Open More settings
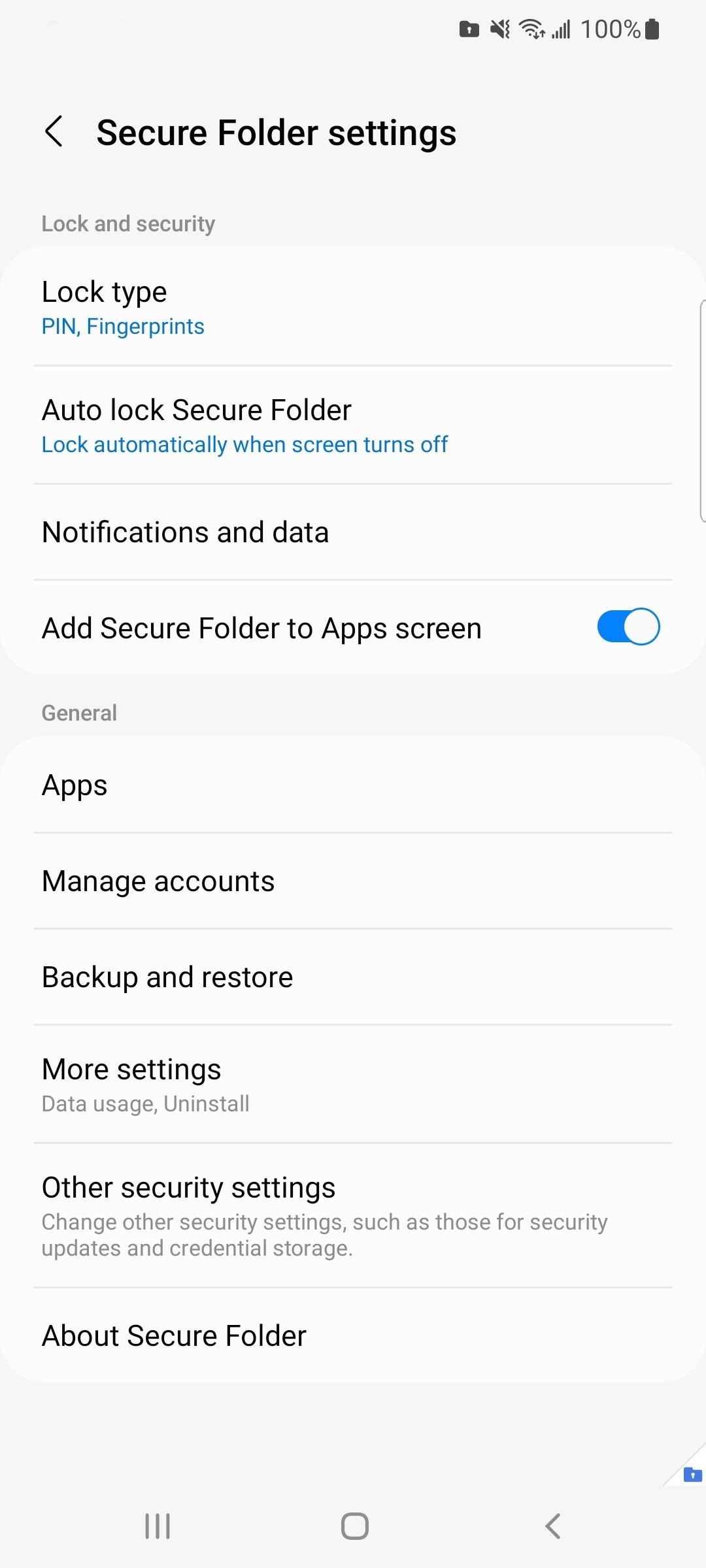Image resolution: width=706 pixels, height=1568 pixels. point(353,1084)
